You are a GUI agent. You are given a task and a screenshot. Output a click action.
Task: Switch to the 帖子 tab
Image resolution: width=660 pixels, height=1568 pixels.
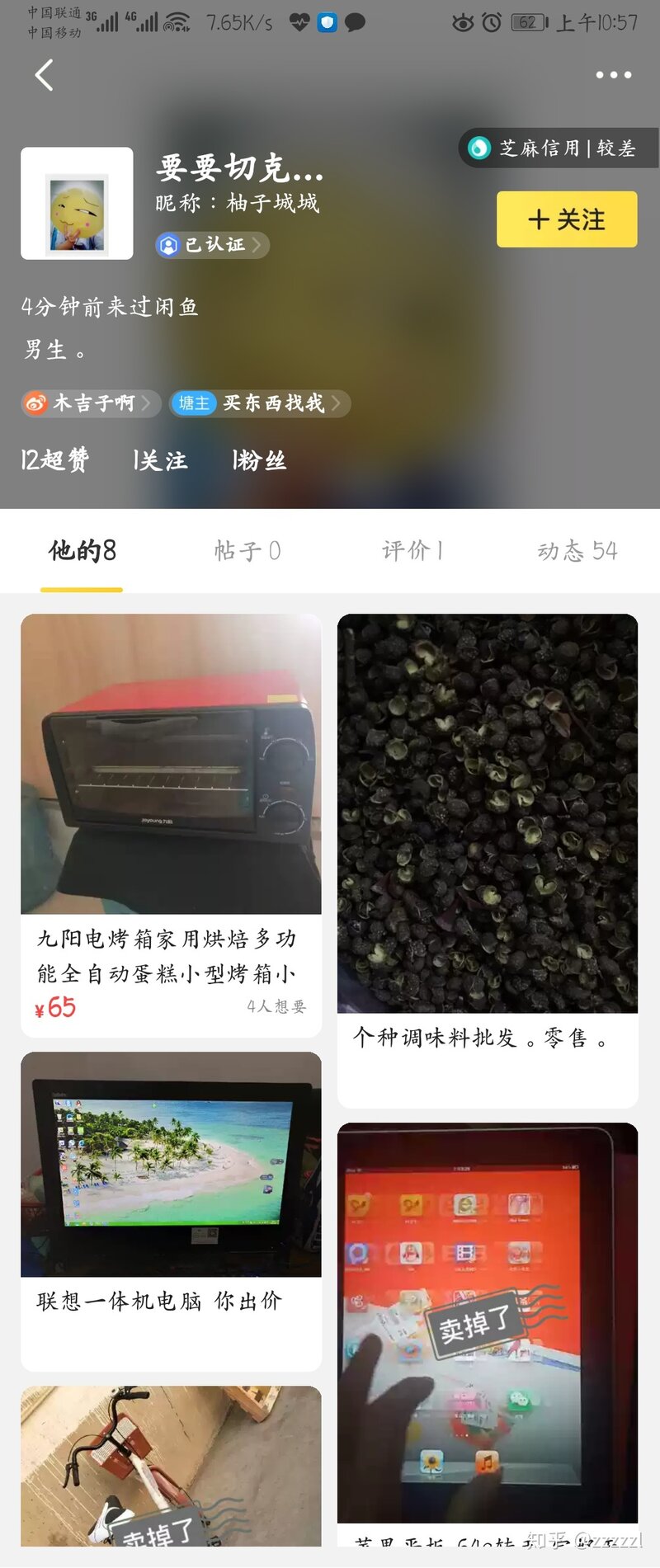pyautogui.click(x=247, y=550)
